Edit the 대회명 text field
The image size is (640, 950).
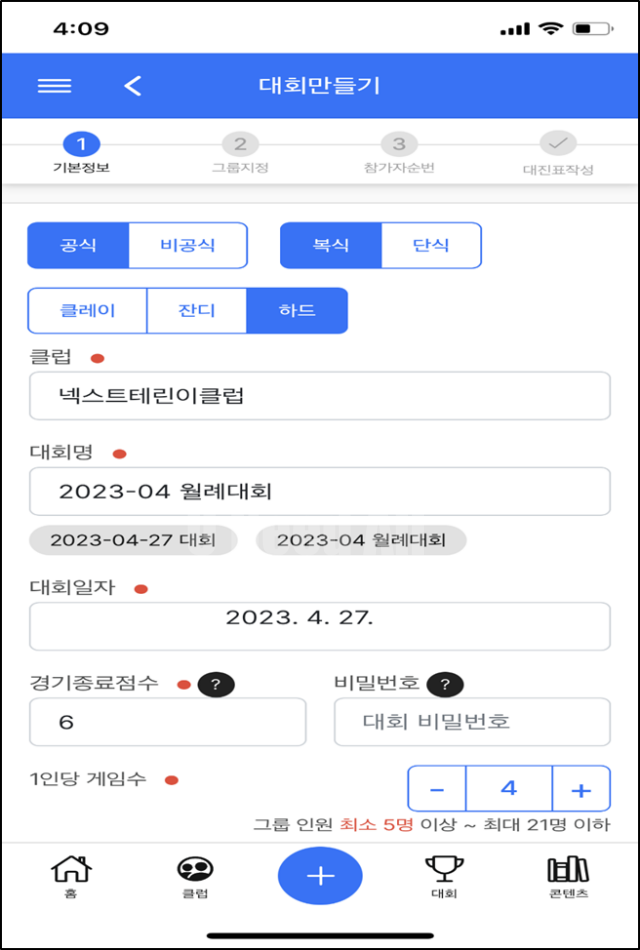pos(319,491)
